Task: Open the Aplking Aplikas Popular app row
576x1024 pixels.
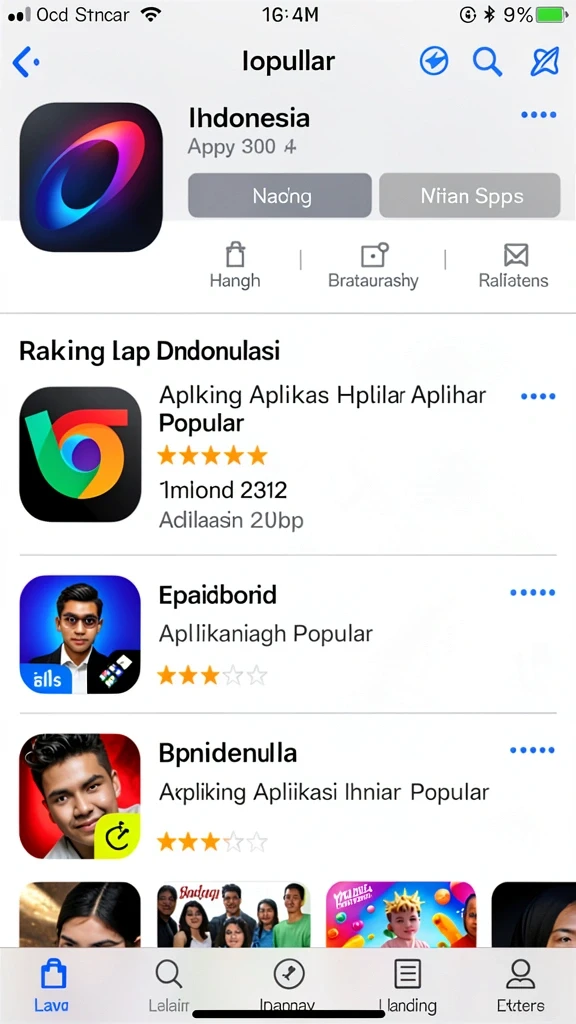Action: click(x=288, y=455)
